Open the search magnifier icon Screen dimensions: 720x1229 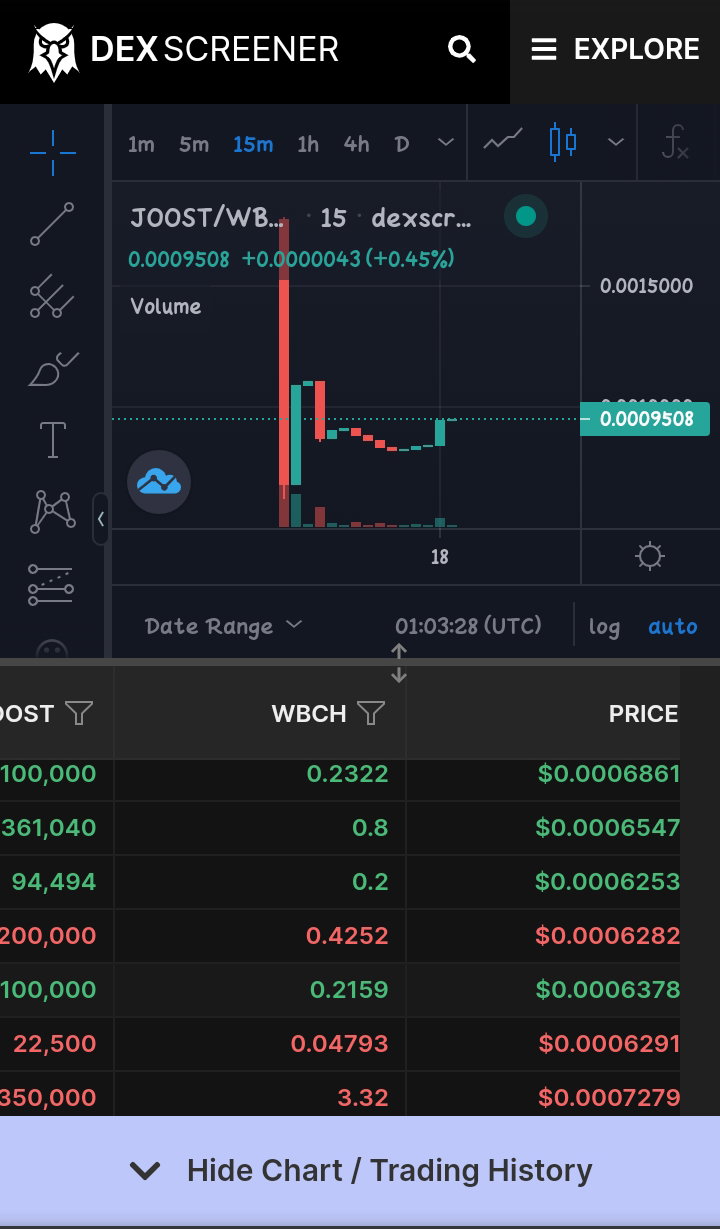click(461, 49)
